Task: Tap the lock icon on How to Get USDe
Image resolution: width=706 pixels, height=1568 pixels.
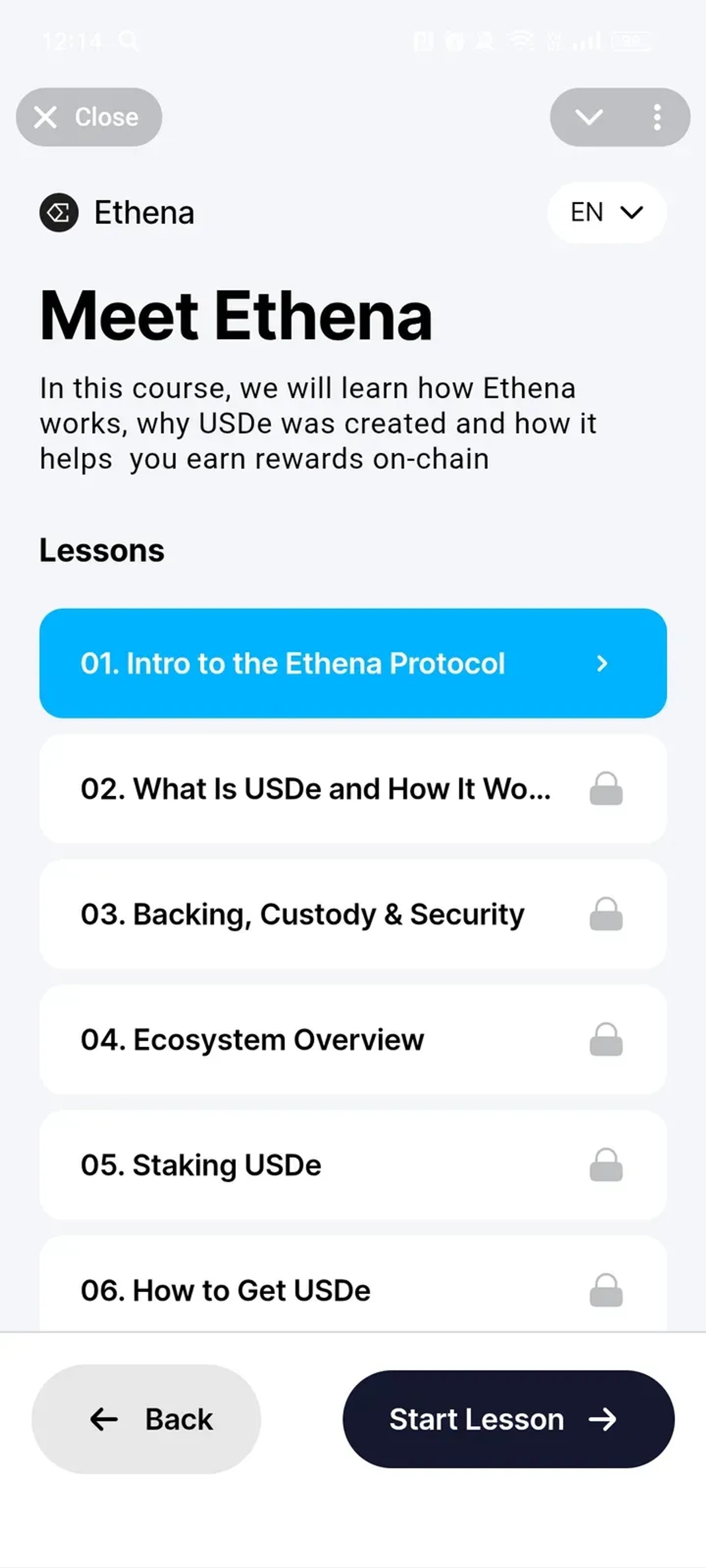Action: pyautogui.click(x=605, y=1290)
